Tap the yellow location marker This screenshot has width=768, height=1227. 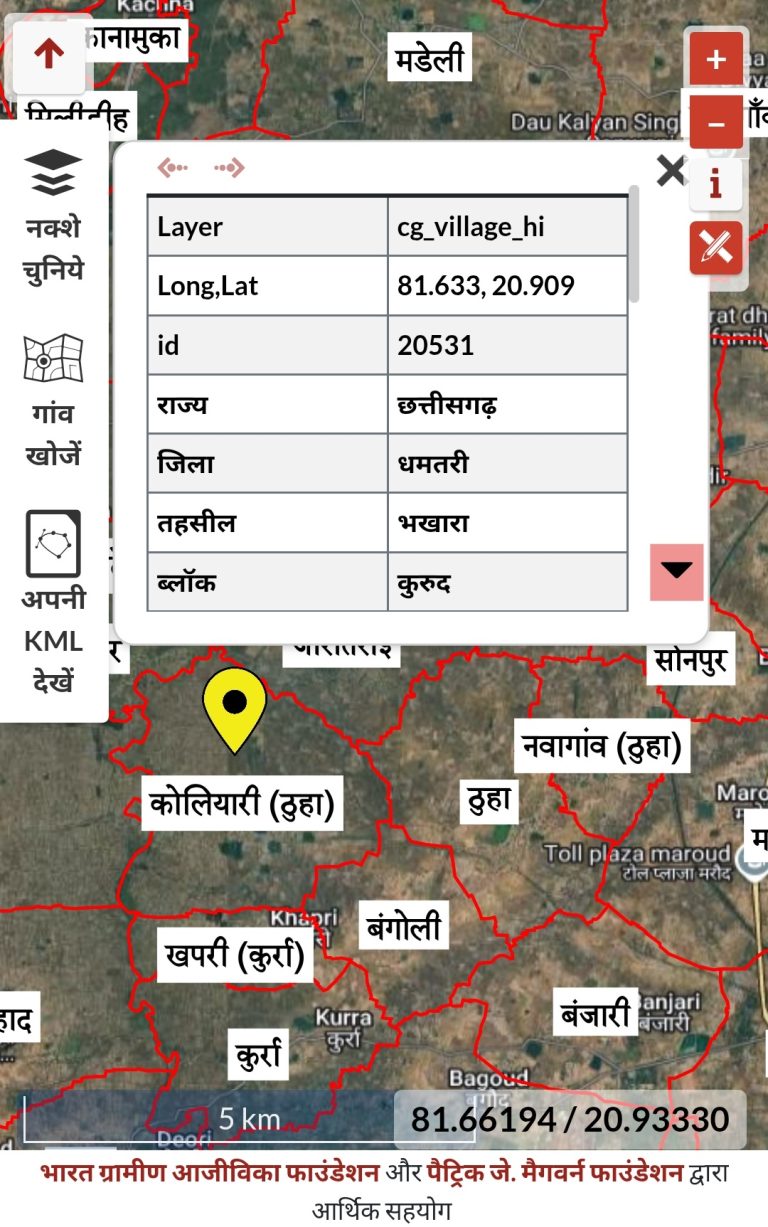point(235,706)
